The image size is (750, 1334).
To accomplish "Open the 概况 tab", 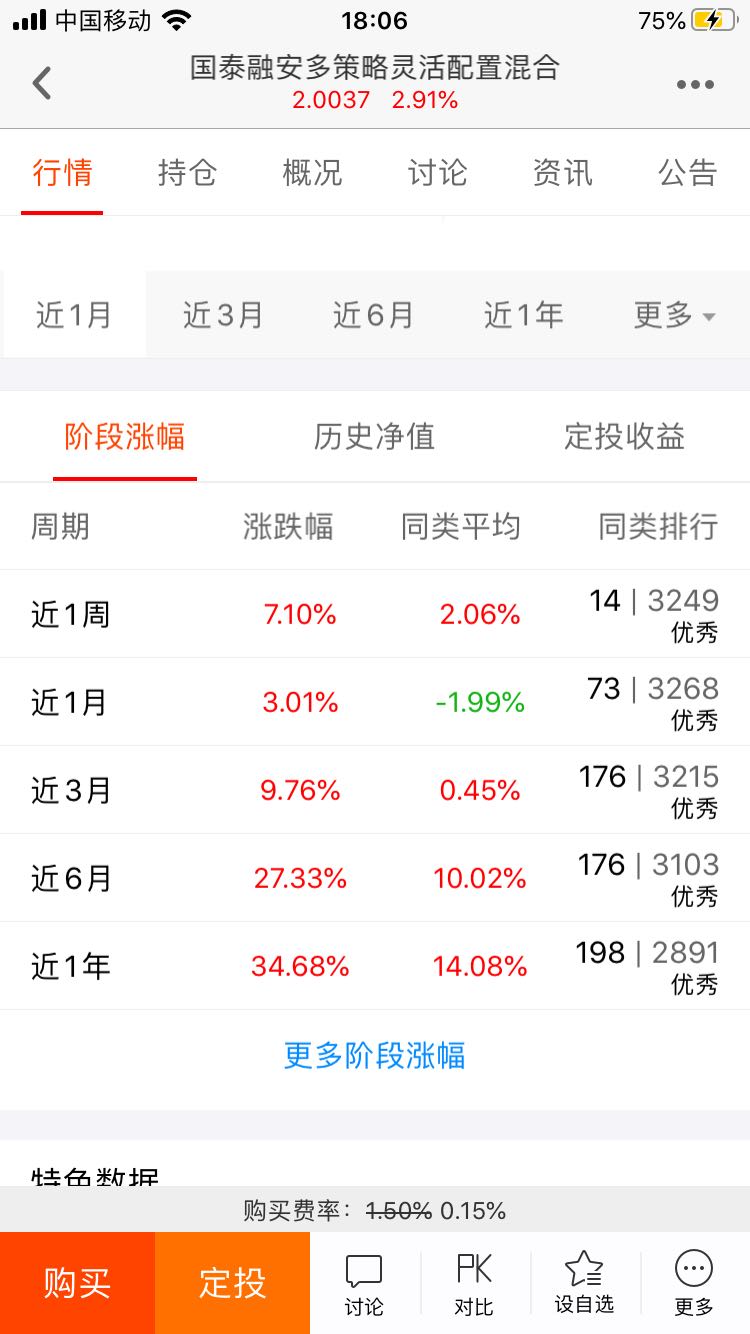I will (x=312, y=173).
